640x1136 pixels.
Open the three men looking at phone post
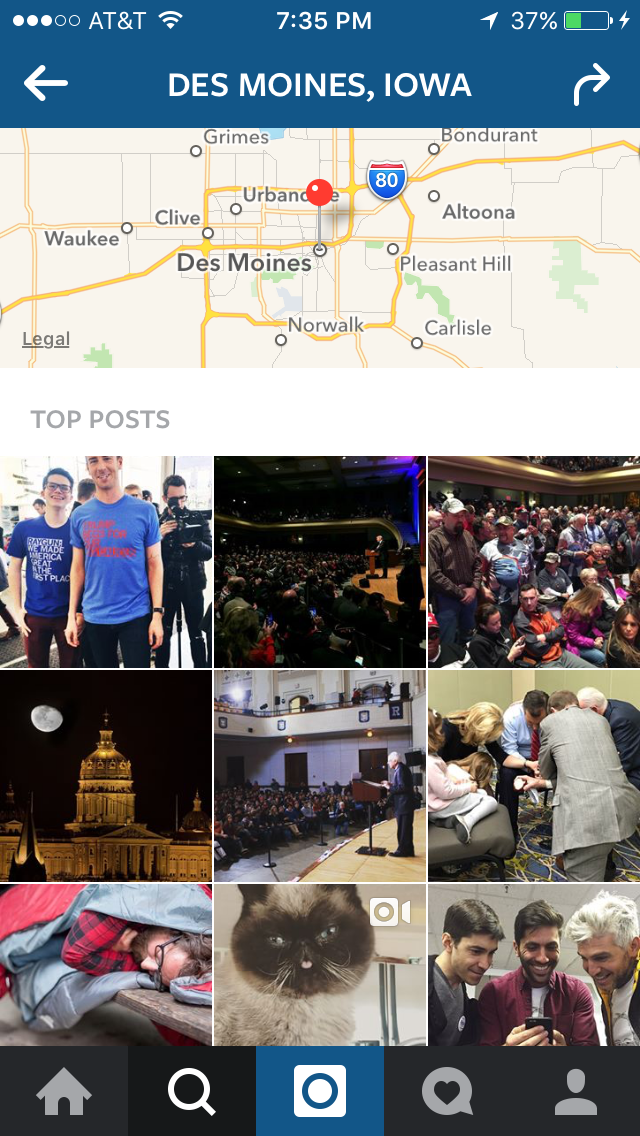click(534, 965)
